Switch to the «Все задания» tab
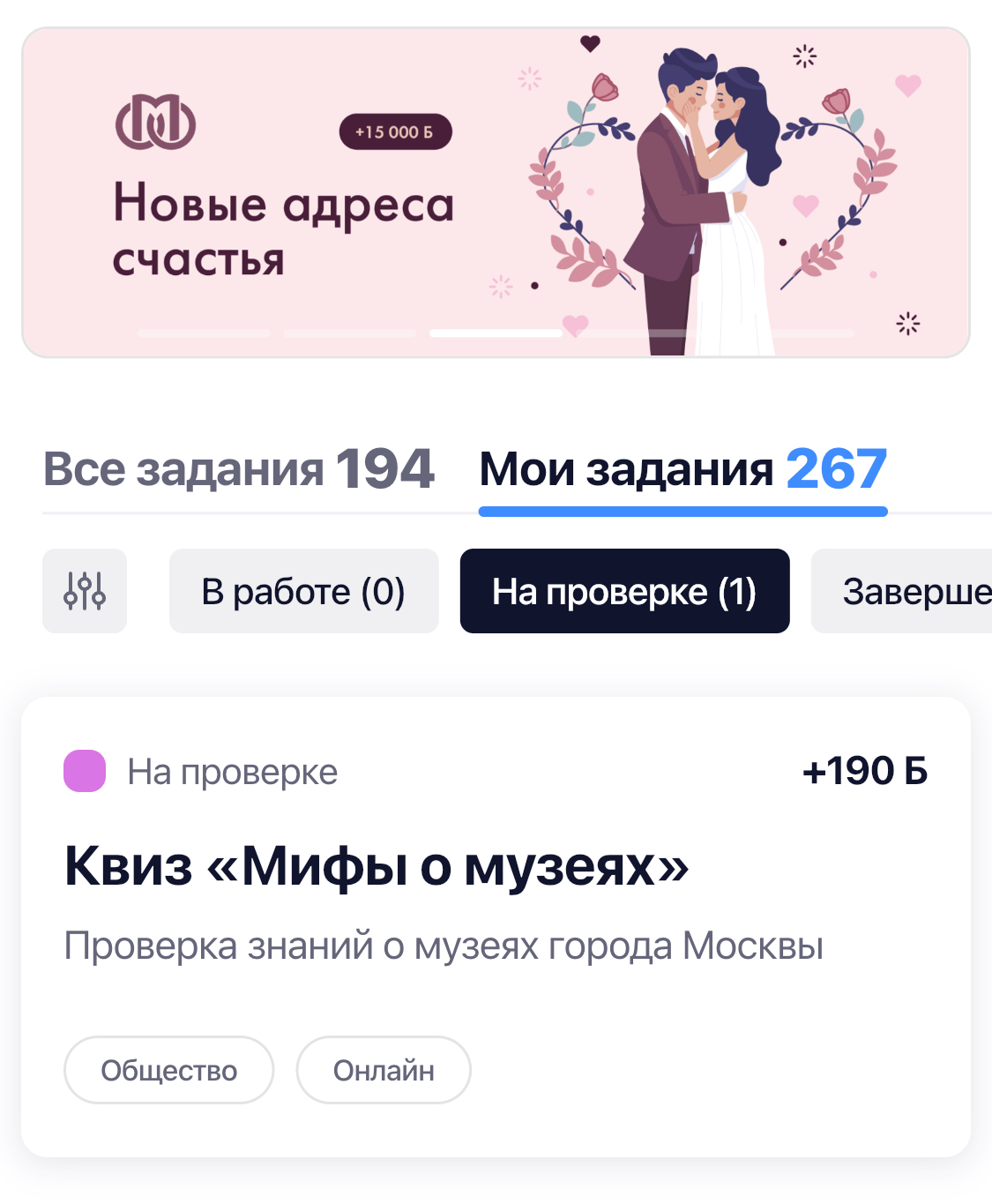992x1204 pixels. tap(238, 469)
